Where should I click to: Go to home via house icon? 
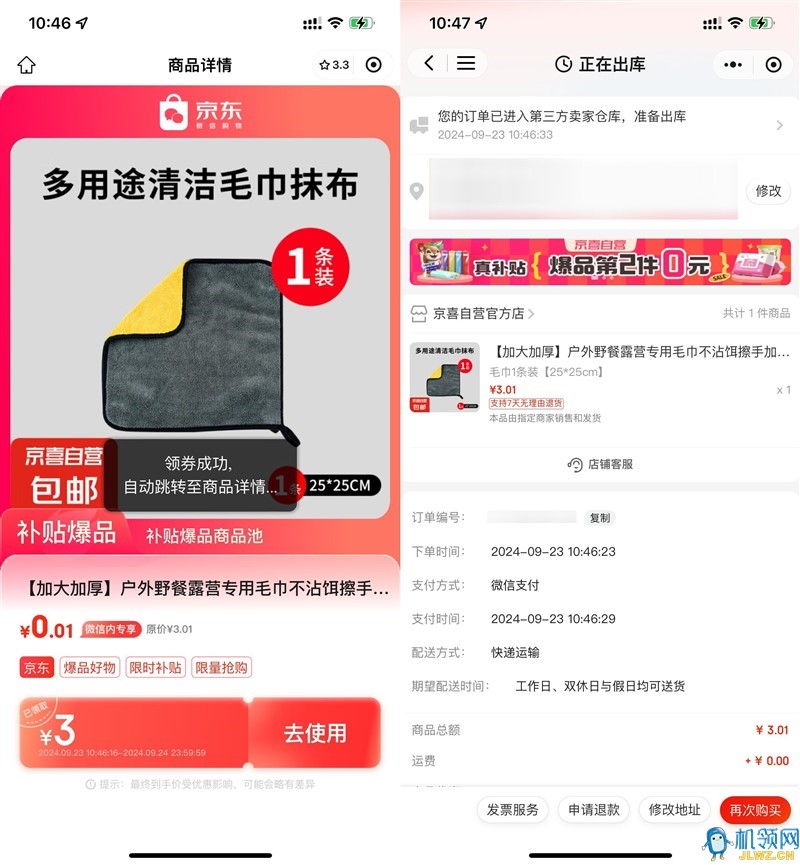(x=27, y=65)
